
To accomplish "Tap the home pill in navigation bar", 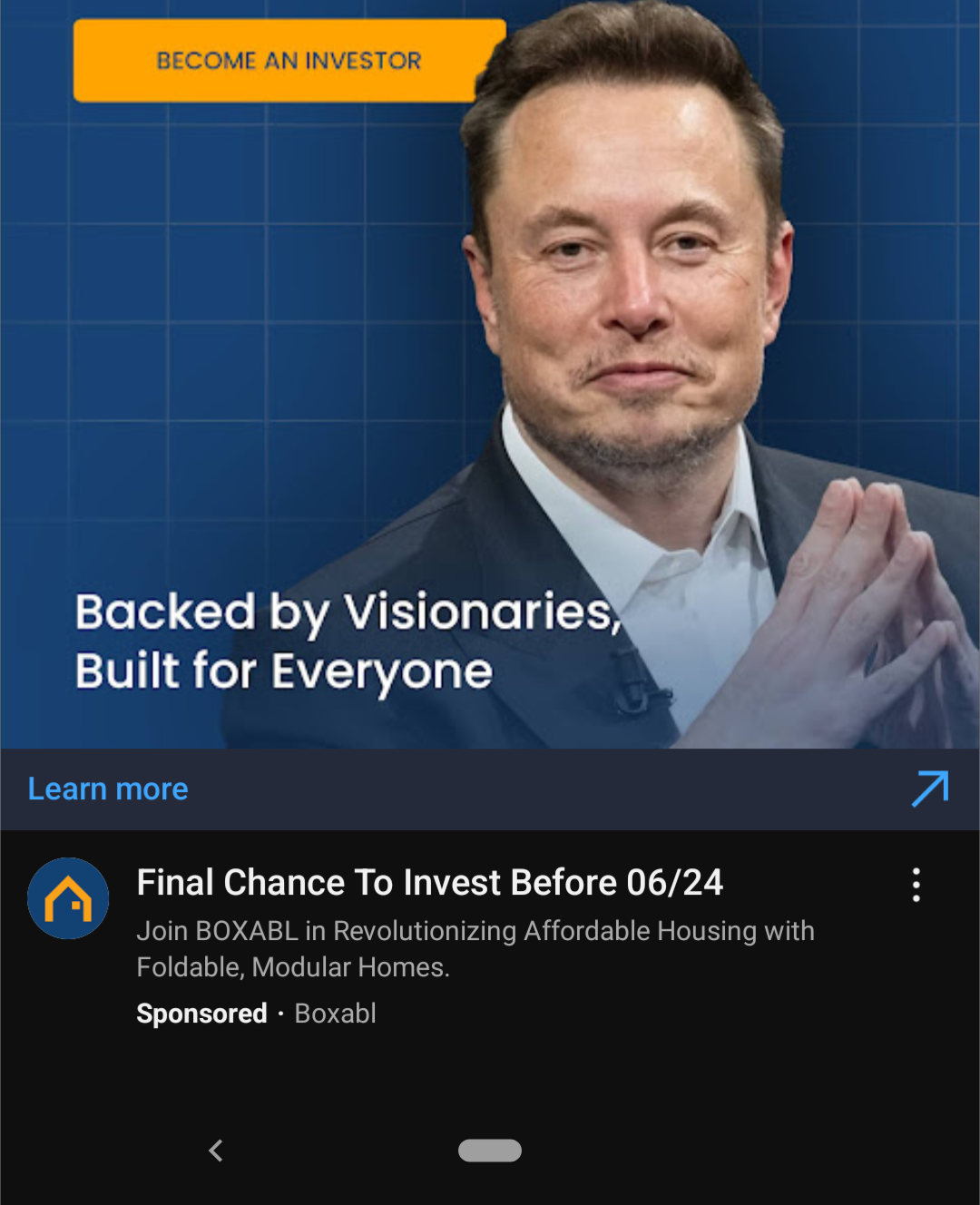I will point(490,1151).
